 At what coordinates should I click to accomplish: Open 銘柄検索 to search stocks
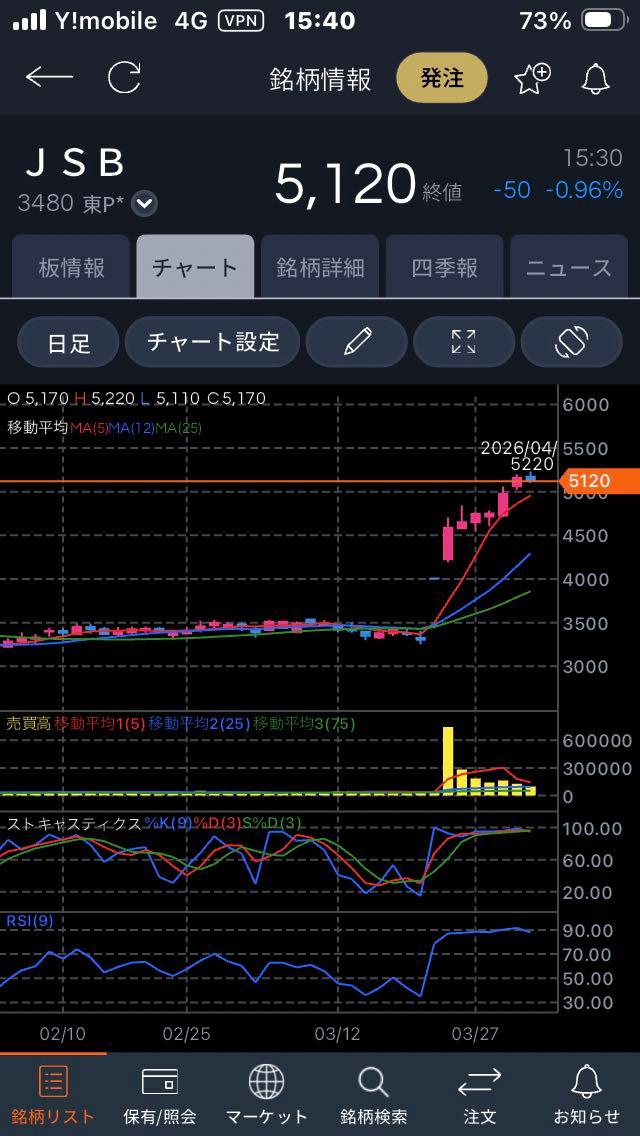pyautogui.click(x=373, y=1094)
